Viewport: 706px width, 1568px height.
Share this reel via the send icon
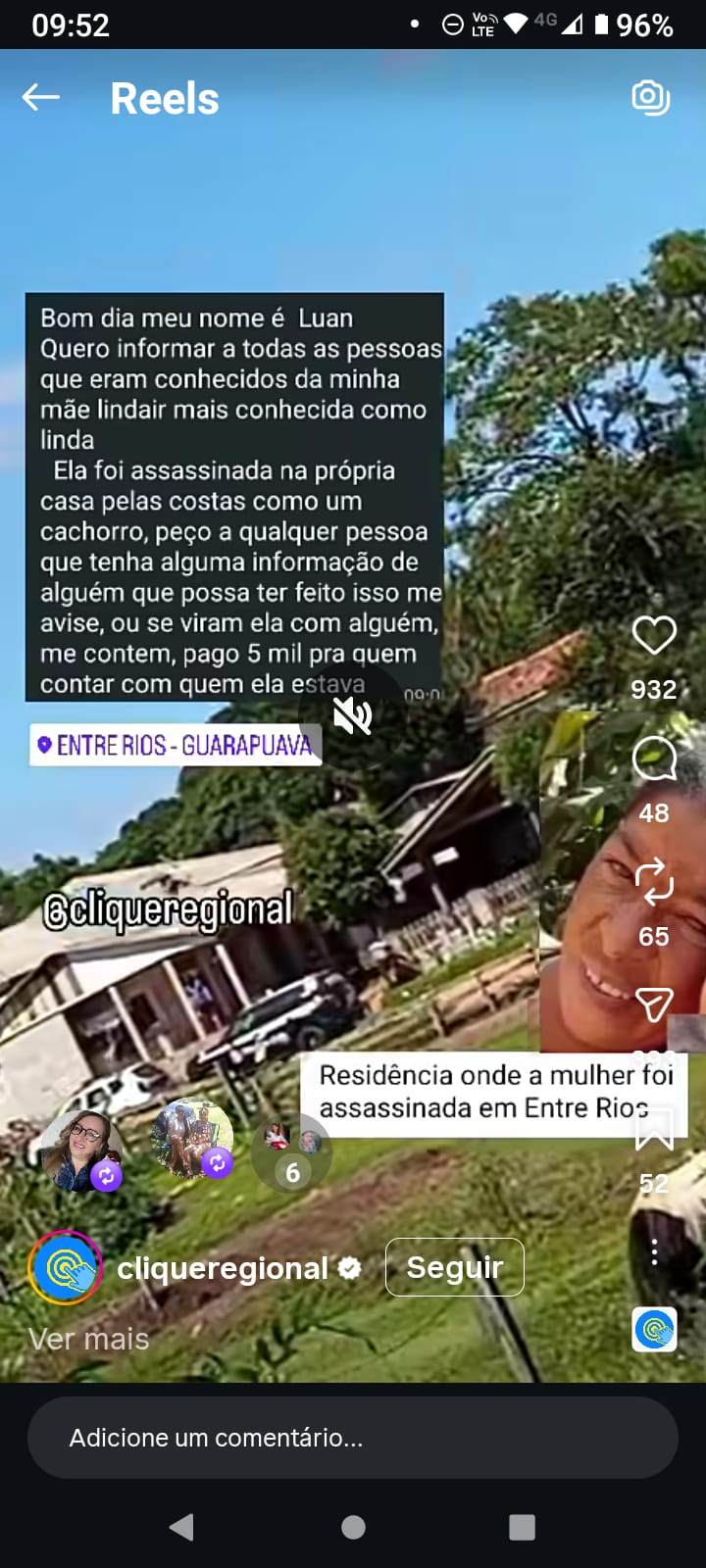pos(654,1004)
